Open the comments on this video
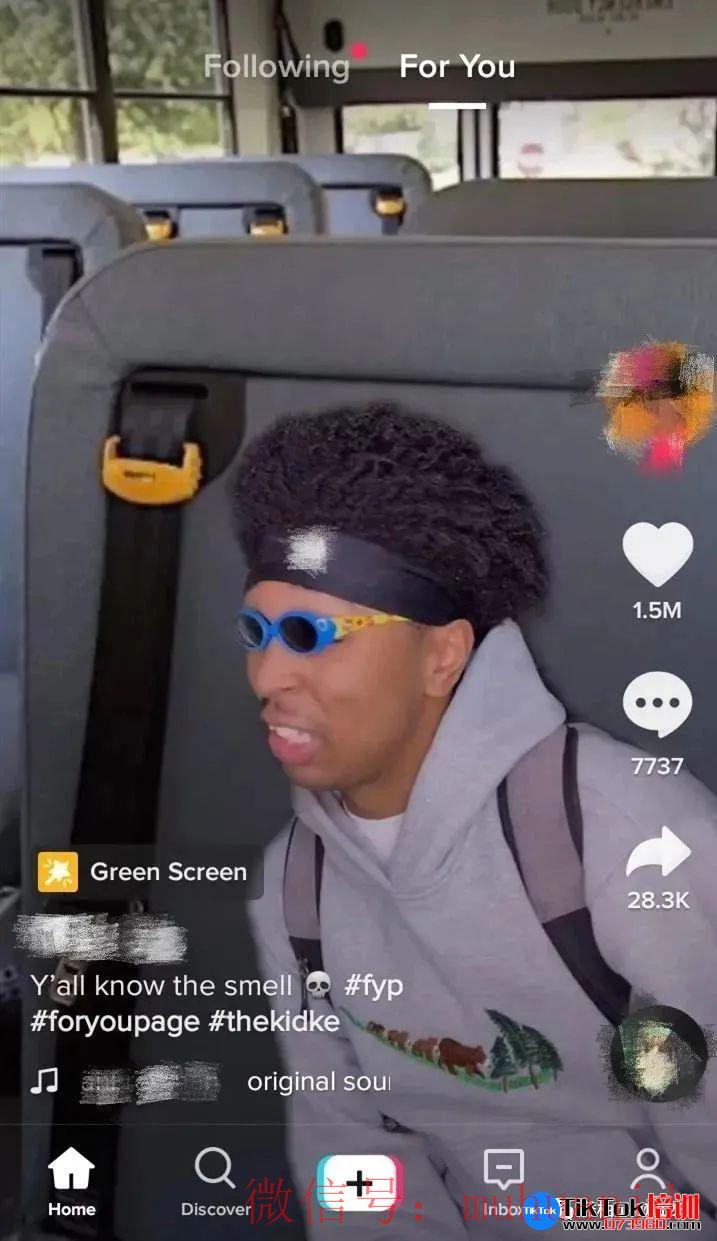Image resolution: width=717 pixels, height=1241 pixels. pyautogui.click(x=657, y=705)
